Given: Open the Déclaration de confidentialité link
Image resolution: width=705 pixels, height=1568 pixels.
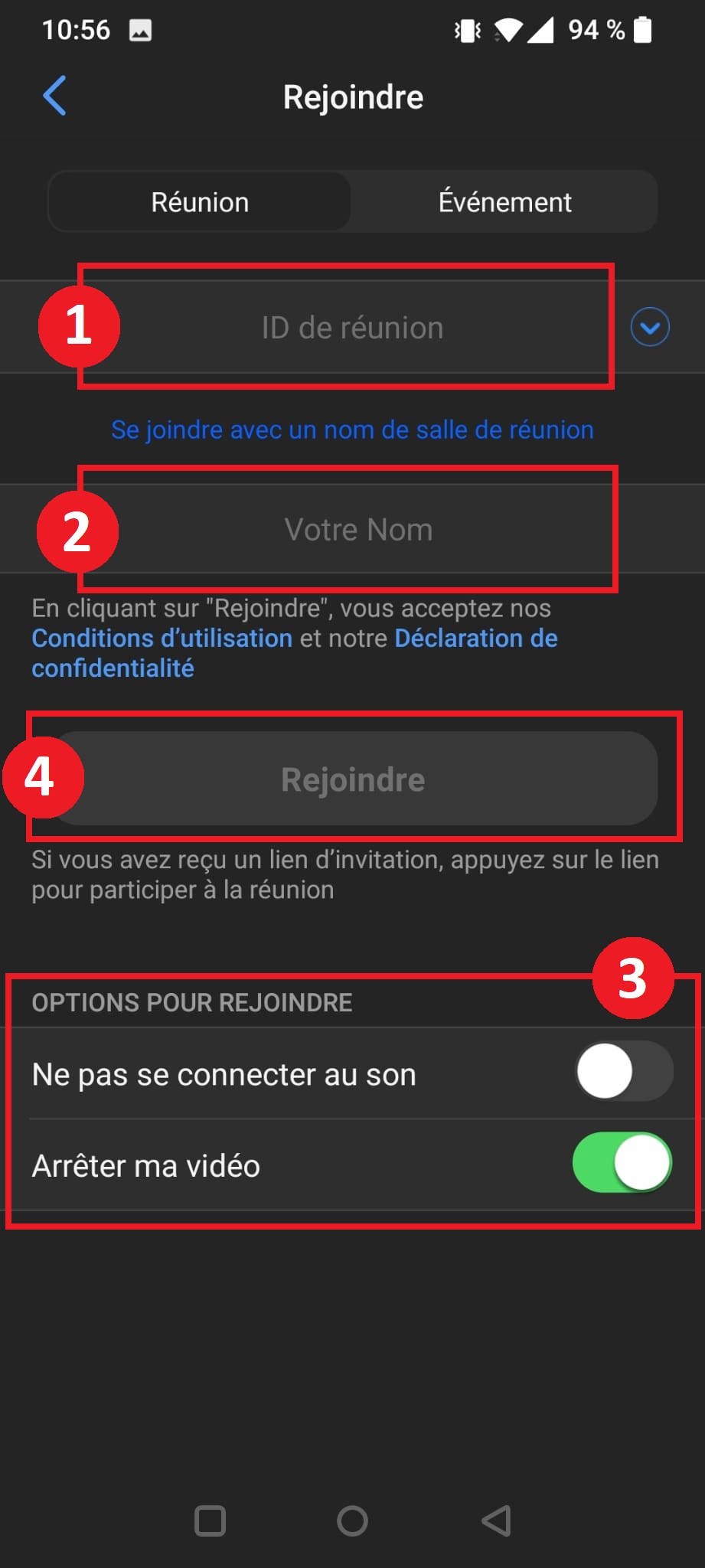Looking at the screenshot, I should (x=295, y=653).
